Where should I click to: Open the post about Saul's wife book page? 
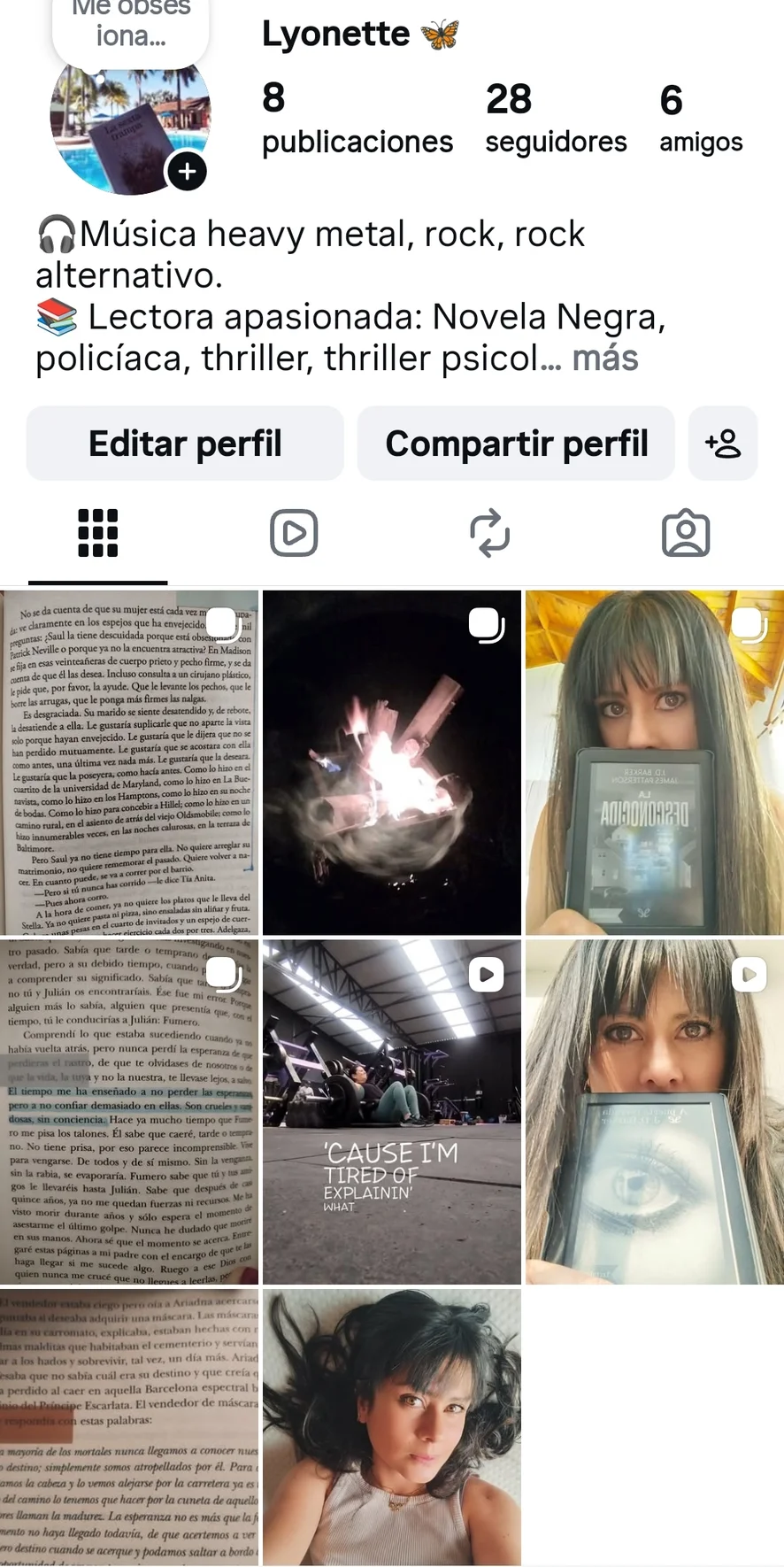tap(129, 762)
